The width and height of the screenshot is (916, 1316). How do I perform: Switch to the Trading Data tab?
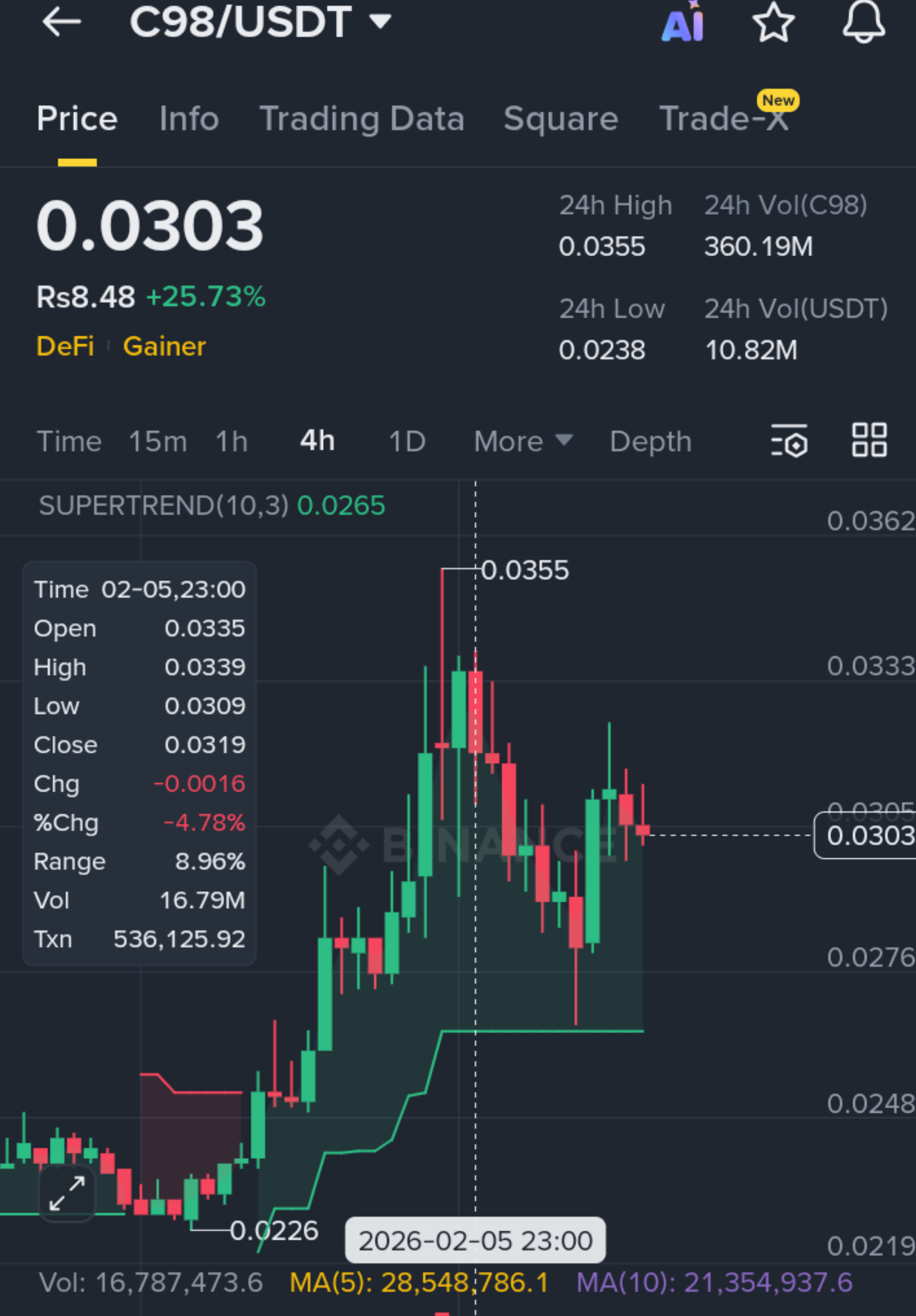coord(362,119)
